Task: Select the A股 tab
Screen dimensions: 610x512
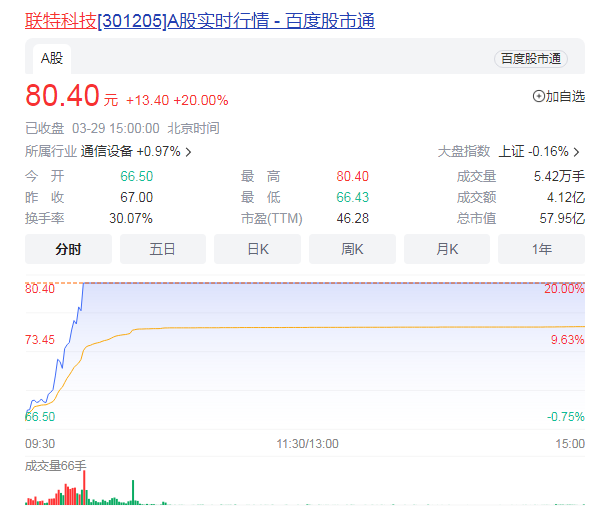Action: tap(52, 58)
